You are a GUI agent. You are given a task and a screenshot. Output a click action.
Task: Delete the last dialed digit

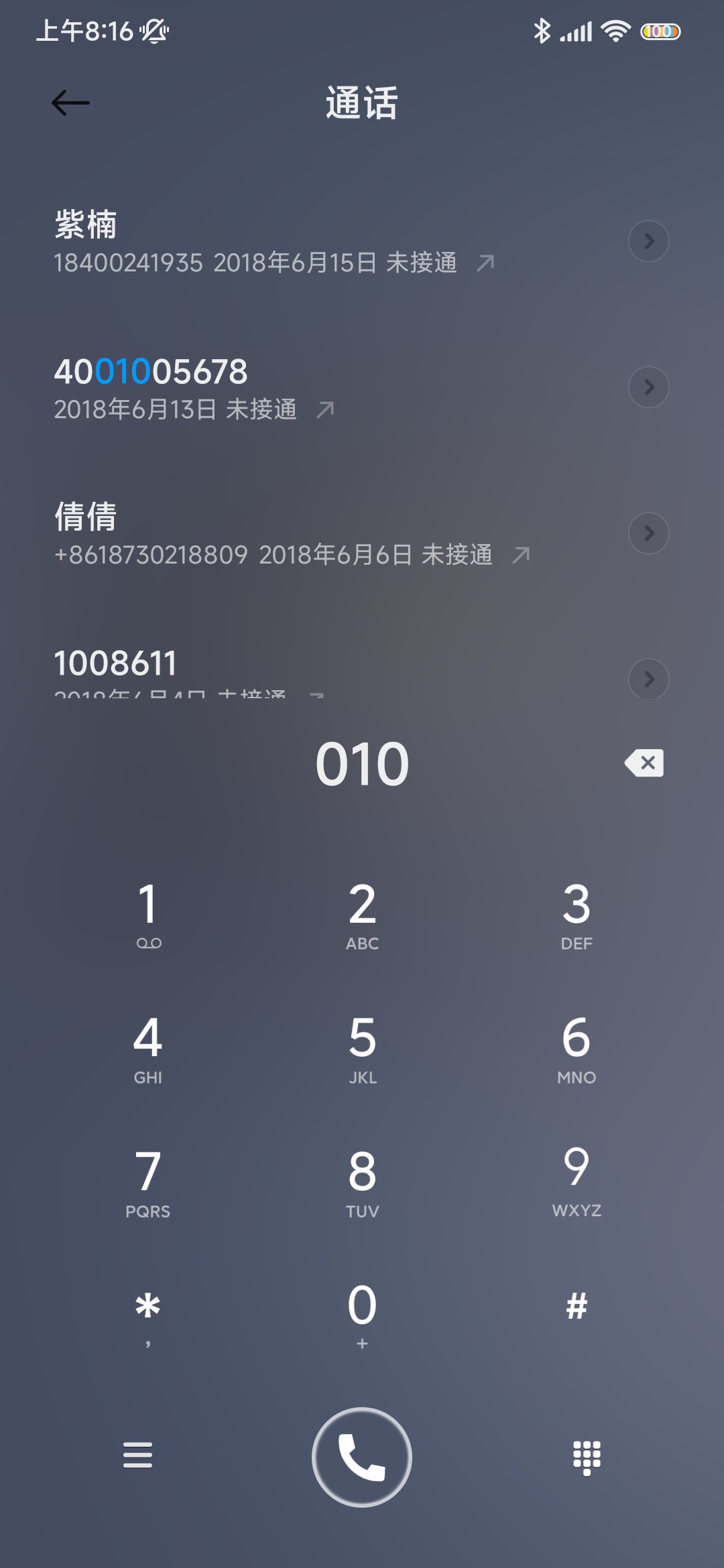tap(644, 763)
